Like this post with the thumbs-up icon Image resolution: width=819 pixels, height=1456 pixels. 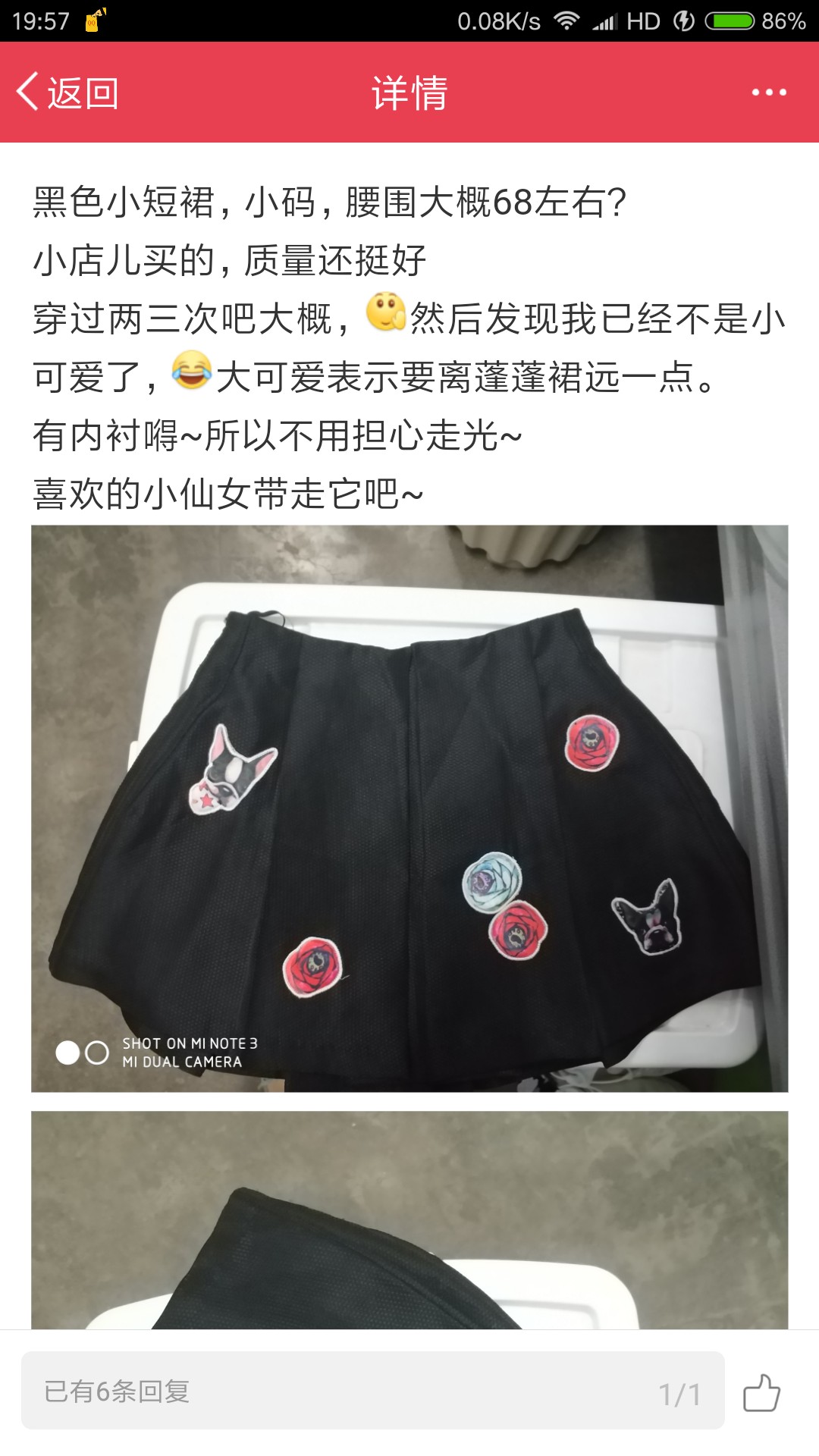pyautogui.click(x=761, y=1392)
